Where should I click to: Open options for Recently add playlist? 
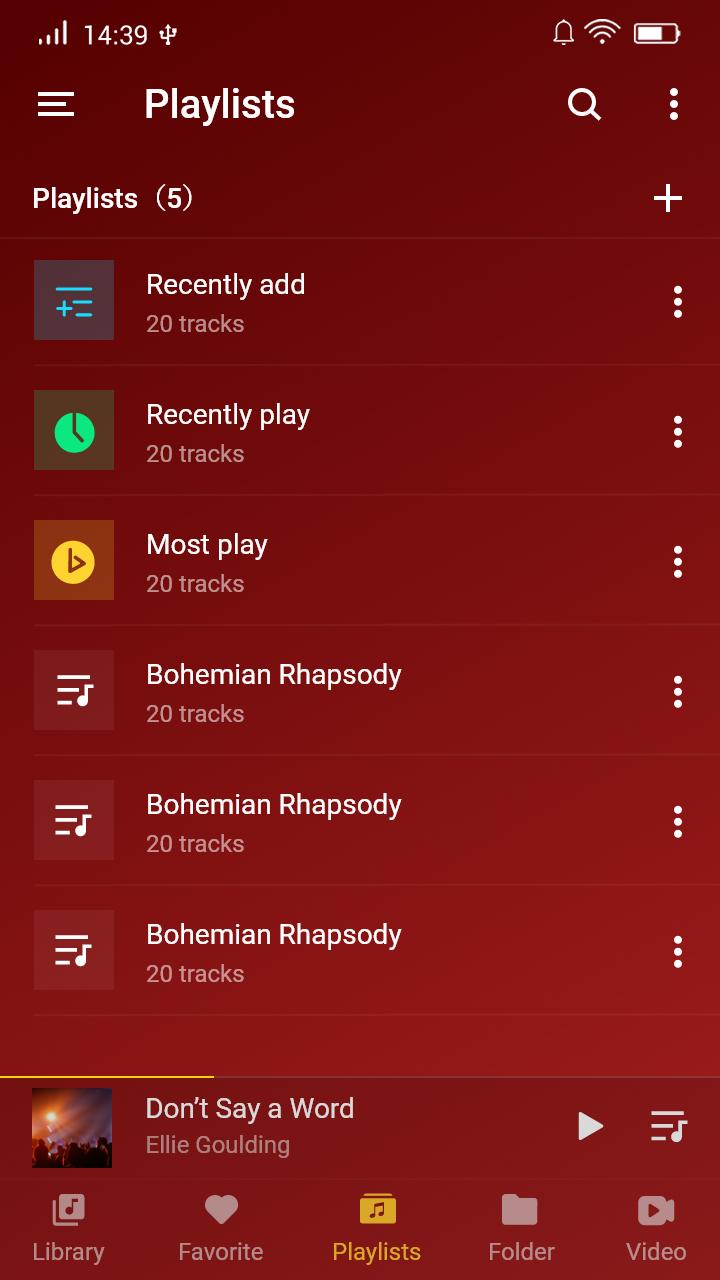pyautogui.click(x=678, y=300)
